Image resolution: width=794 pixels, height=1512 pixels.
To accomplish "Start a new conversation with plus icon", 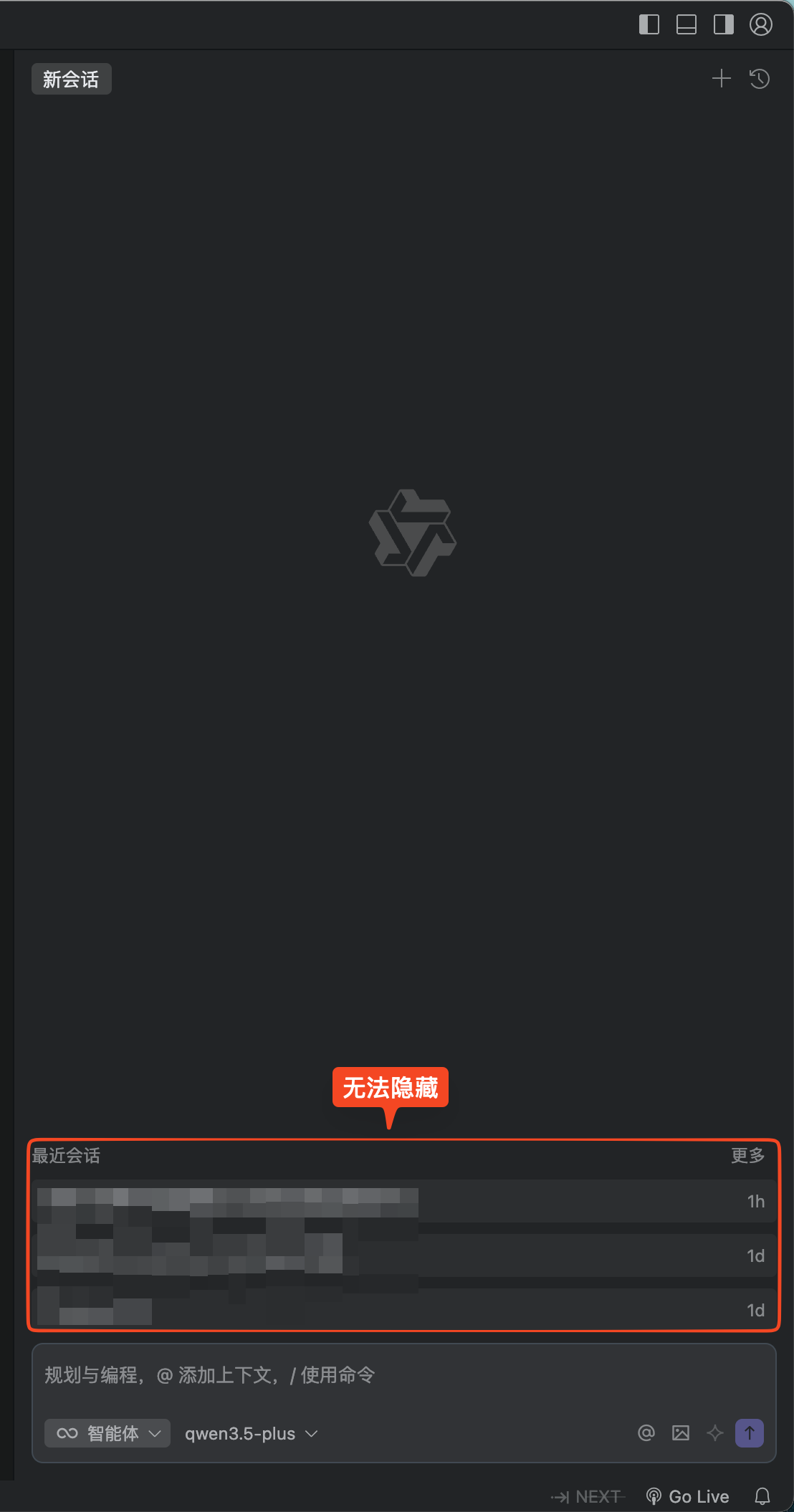I will (721, 78).
